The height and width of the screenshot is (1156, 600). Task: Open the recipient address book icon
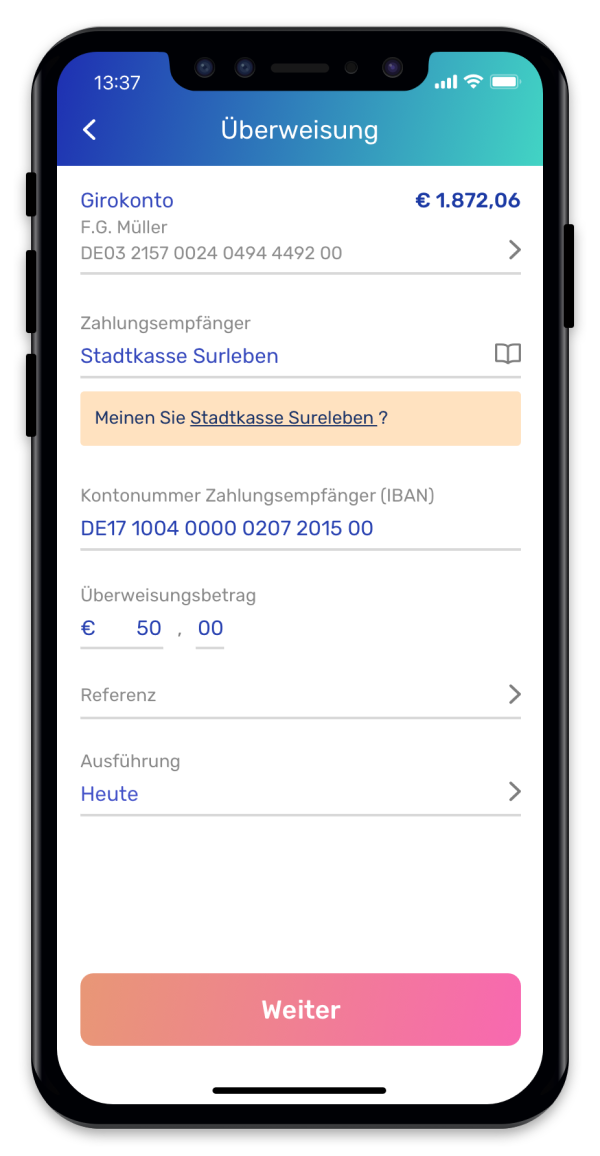[x=508, y=354]
